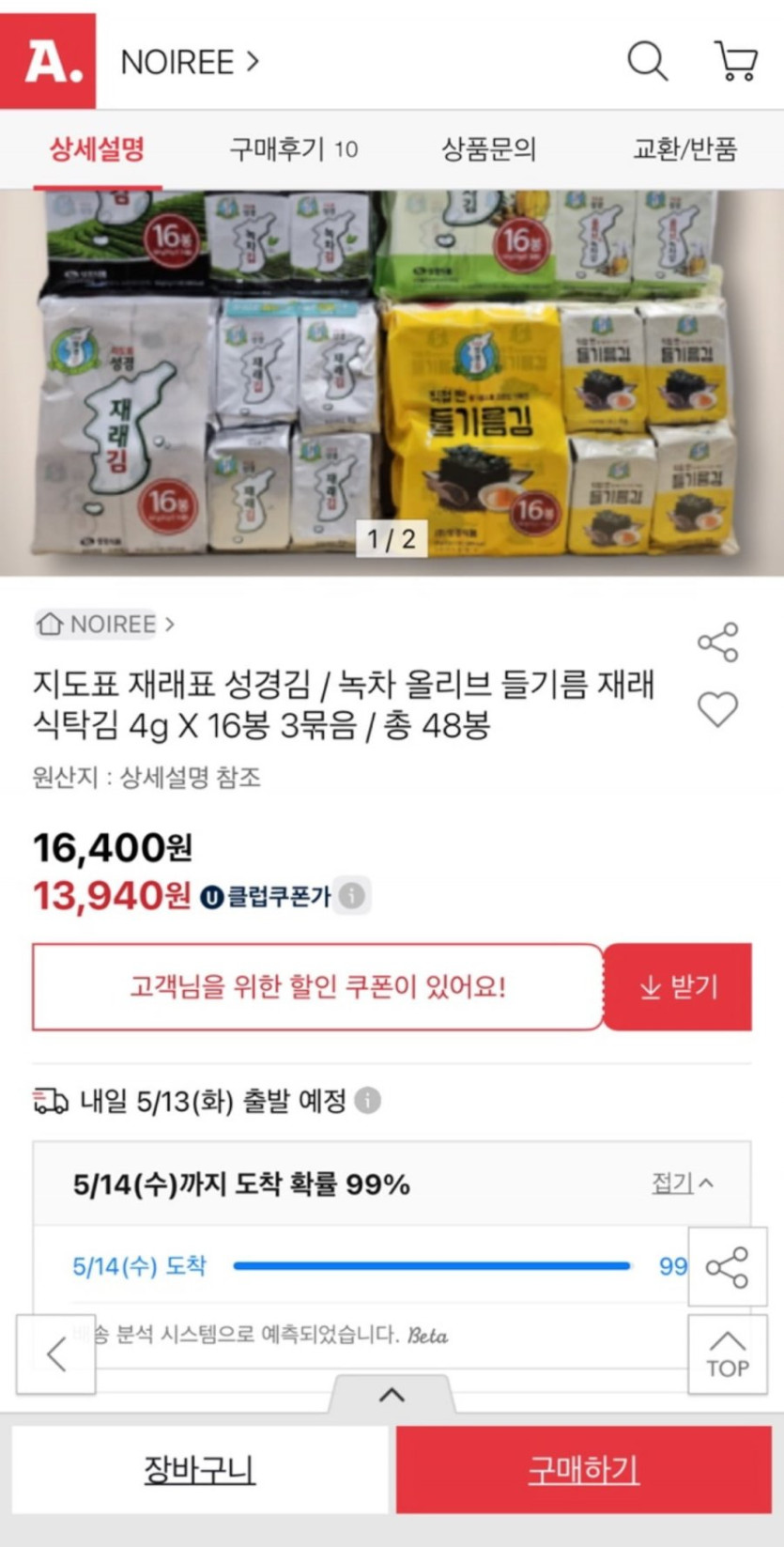Tap the Auction A. logo
The image size is (784, 1547).
click(48, 61)
